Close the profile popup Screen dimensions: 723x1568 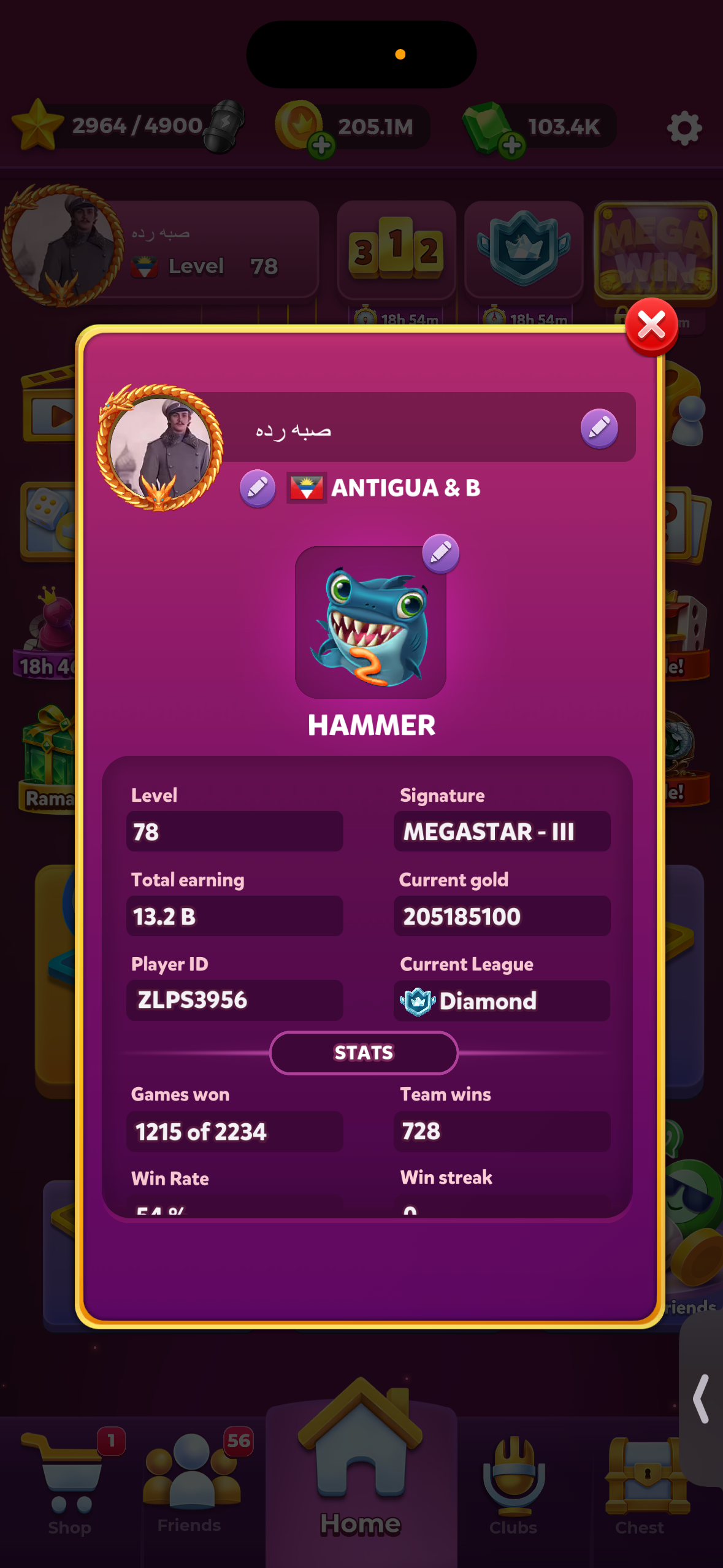point(651,326)
